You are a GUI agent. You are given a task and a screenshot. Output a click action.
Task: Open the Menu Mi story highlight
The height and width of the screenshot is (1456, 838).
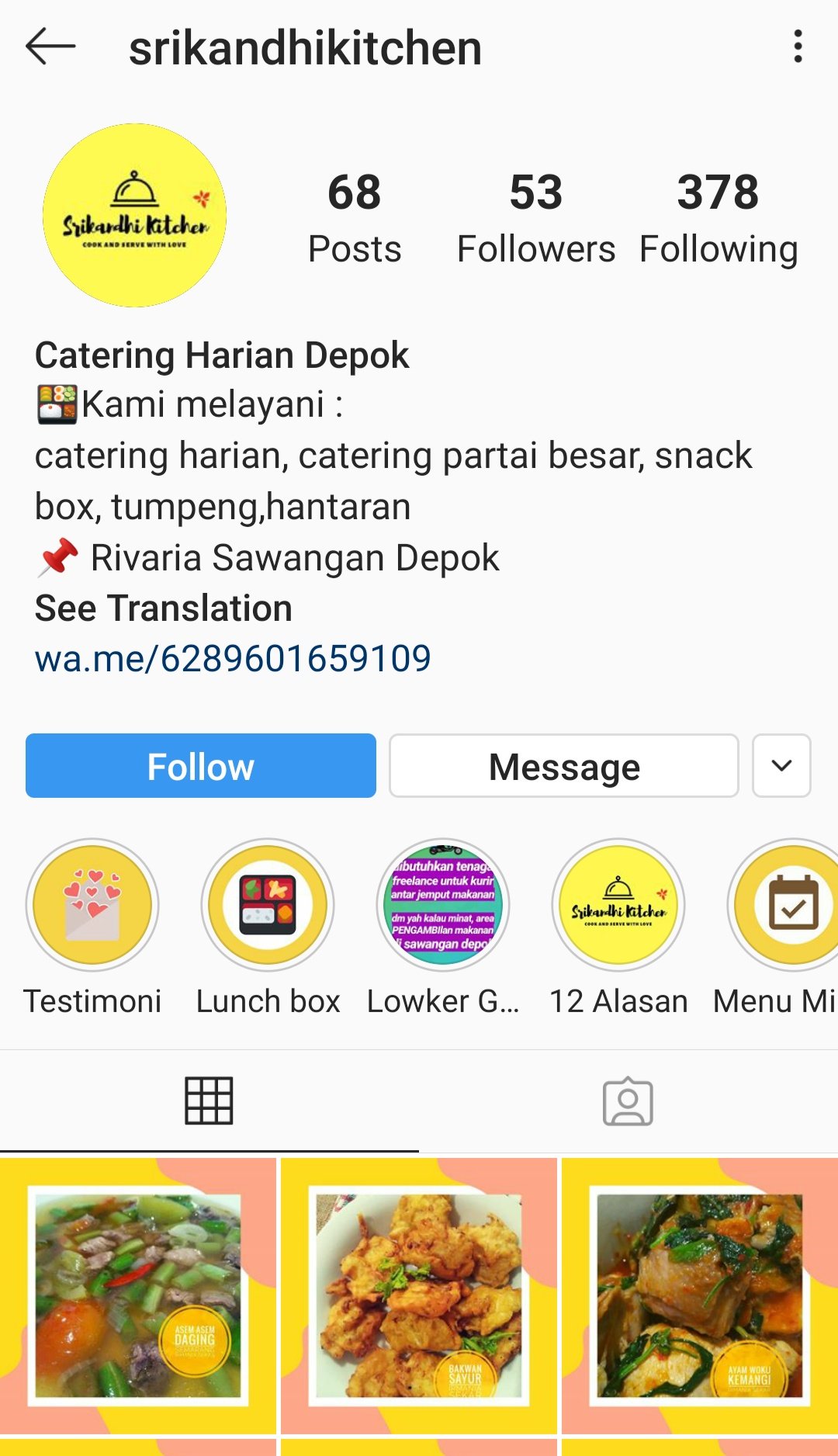(x=788, y=905)
